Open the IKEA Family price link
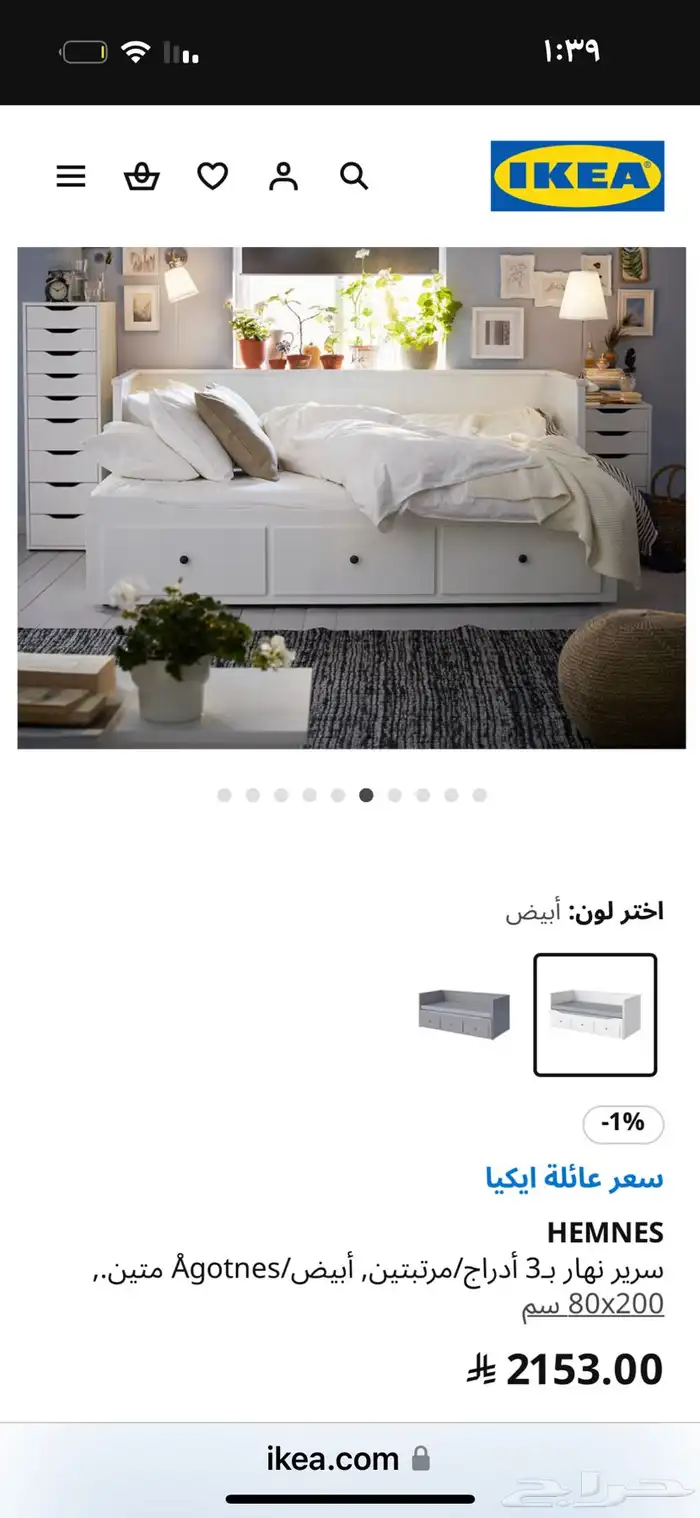700x1518 pixels. point(574,1178)
